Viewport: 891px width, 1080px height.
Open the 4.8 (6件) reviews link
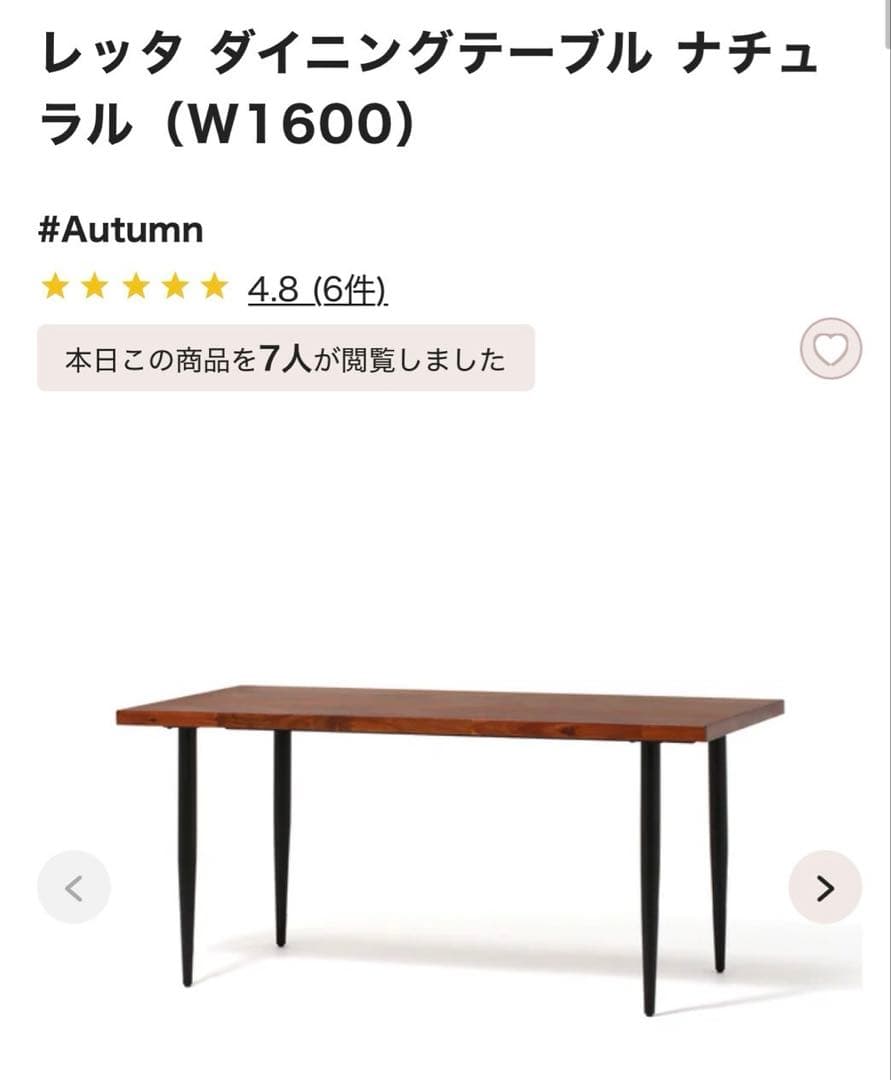[x=317, y=290]
